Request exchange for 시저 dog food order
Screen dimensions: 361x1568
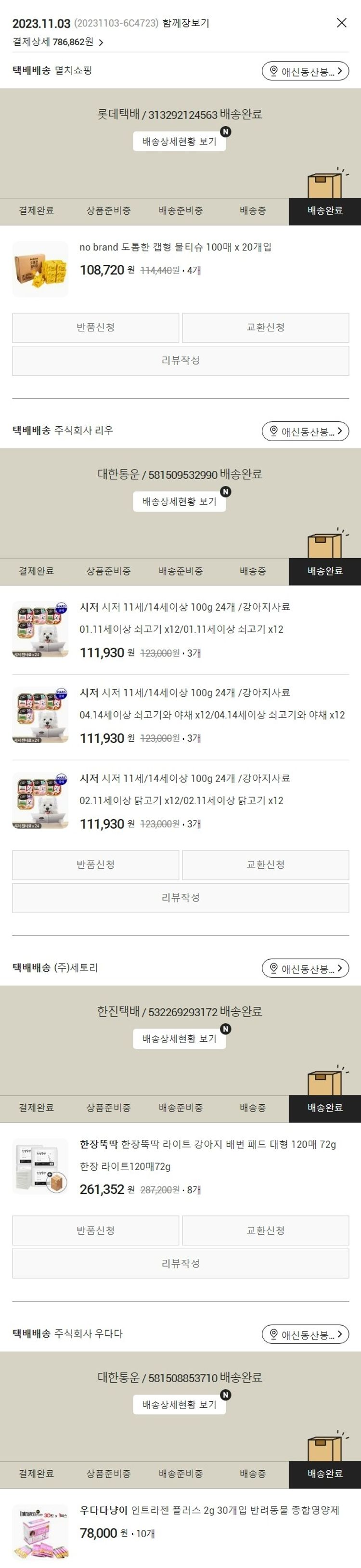pos(265,864)
